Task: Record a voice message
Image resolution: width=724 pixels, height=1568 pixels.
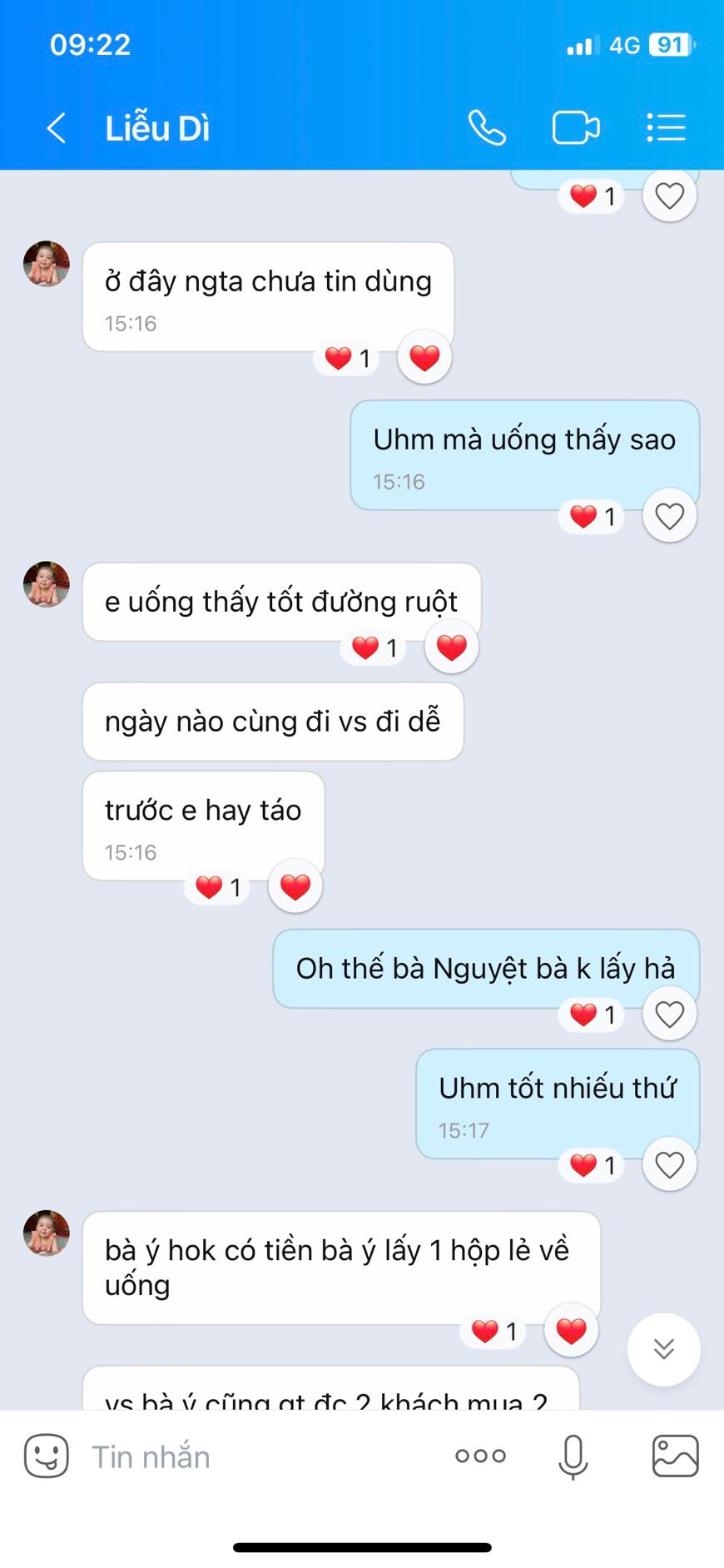Action: click(573, 1456)
